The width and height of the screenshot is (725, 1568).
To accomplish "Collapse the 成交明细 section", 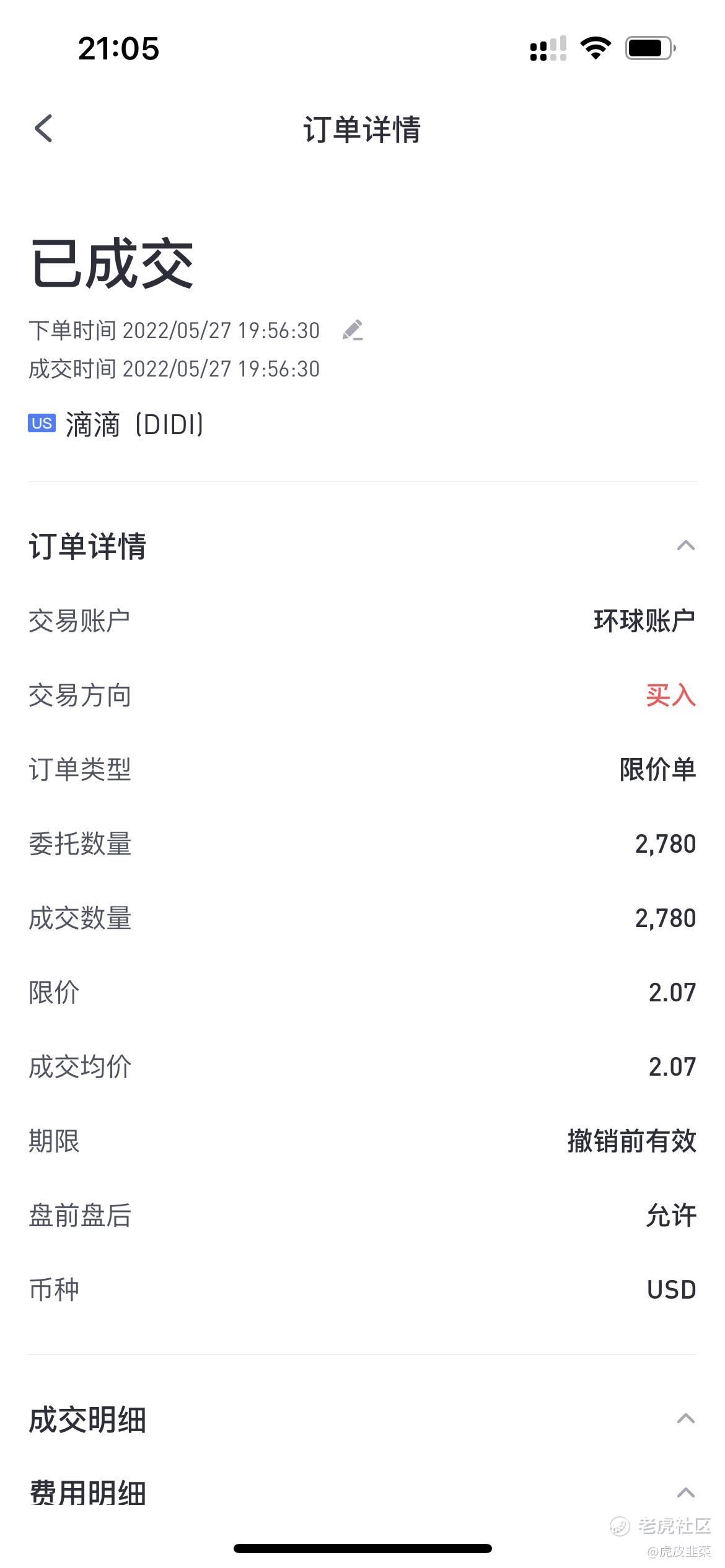I will coord(685,1419).
